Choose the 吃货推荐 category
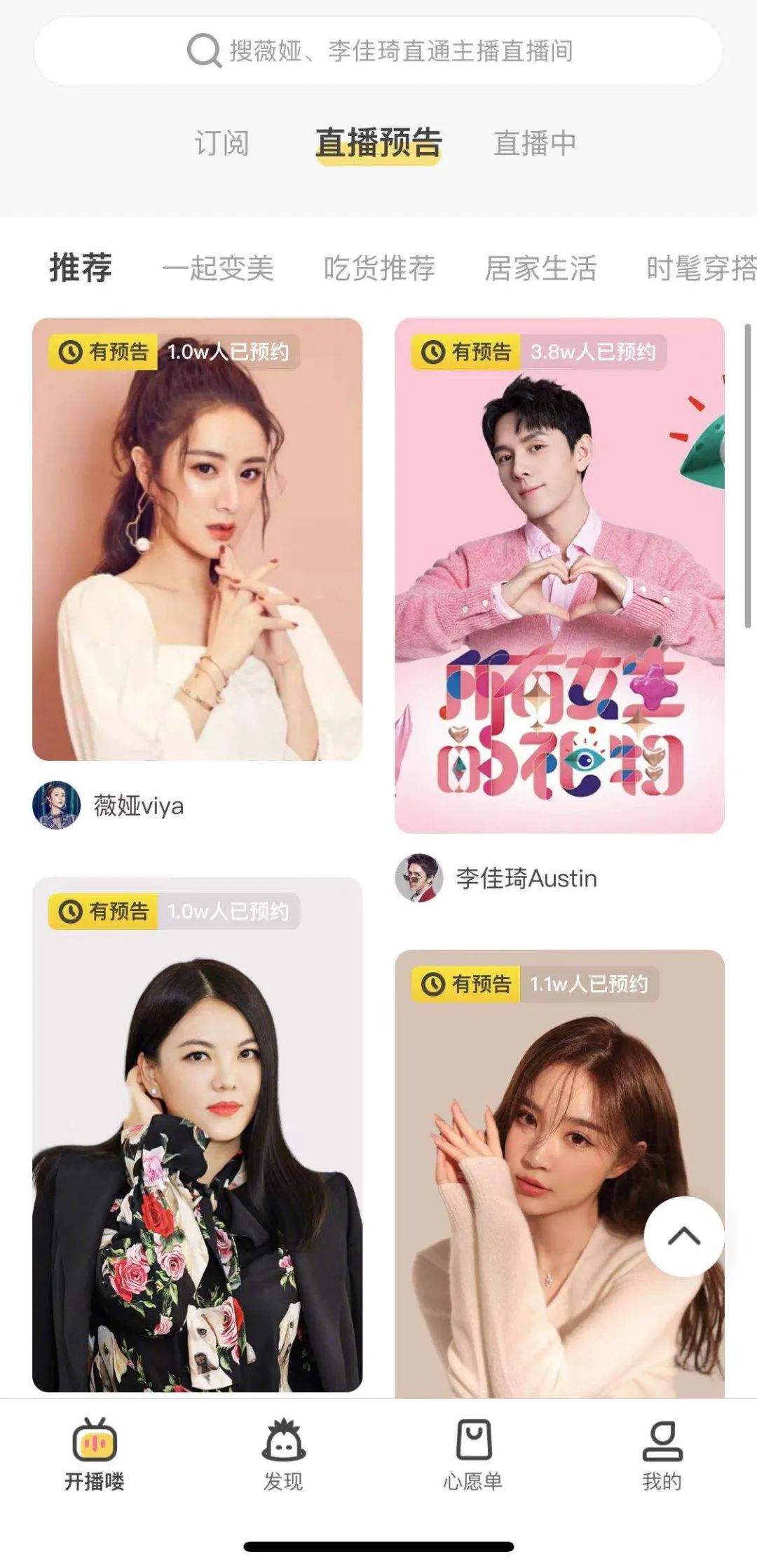This screenshot has width=757, height=1568. click(x=379, y=268)
